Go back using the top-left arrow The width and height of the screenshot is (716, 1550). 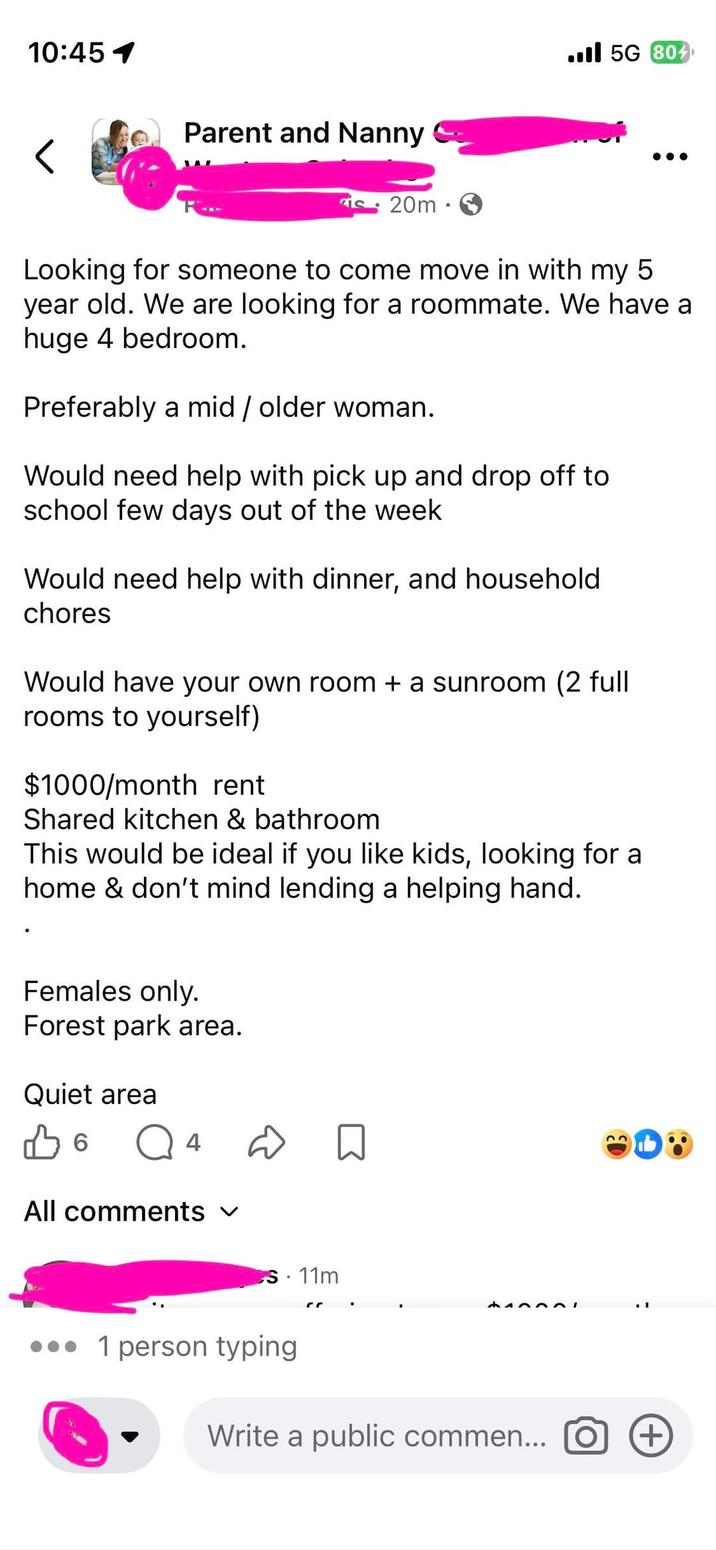pos(44,155)
